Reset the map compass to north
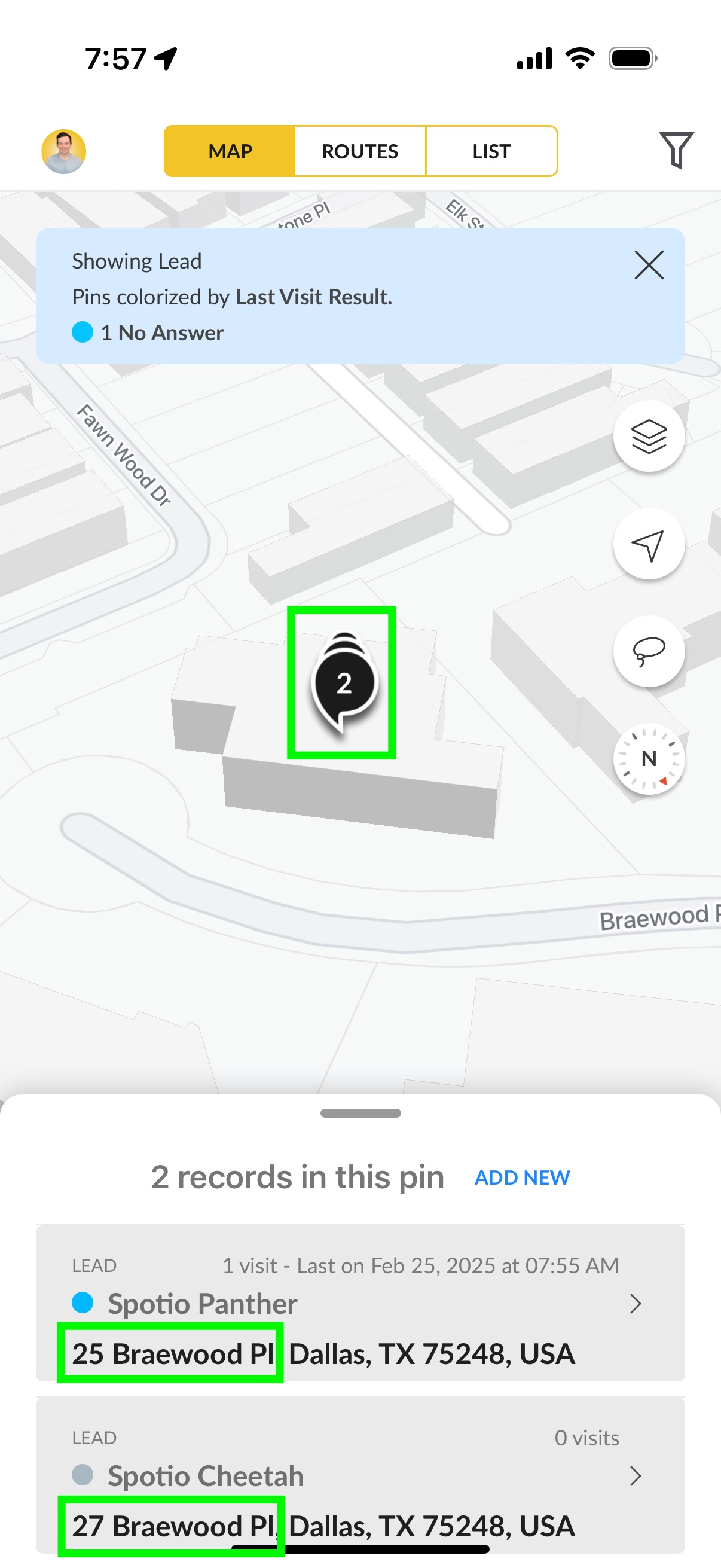Viewport: 721px width, 1568px height. (x=649, y=758)
